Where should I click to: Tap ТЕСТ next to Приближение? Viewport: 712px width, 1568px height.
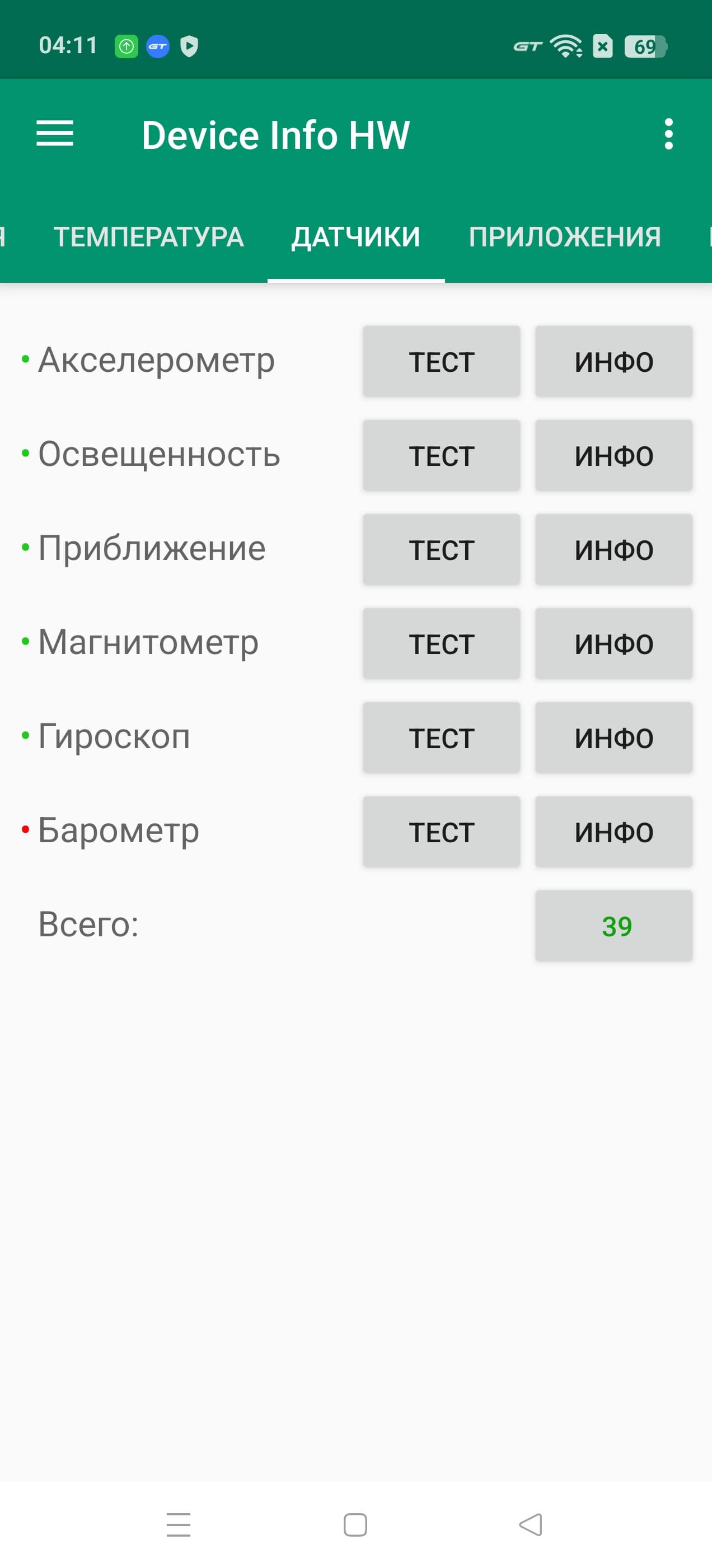tap(441, 550)
